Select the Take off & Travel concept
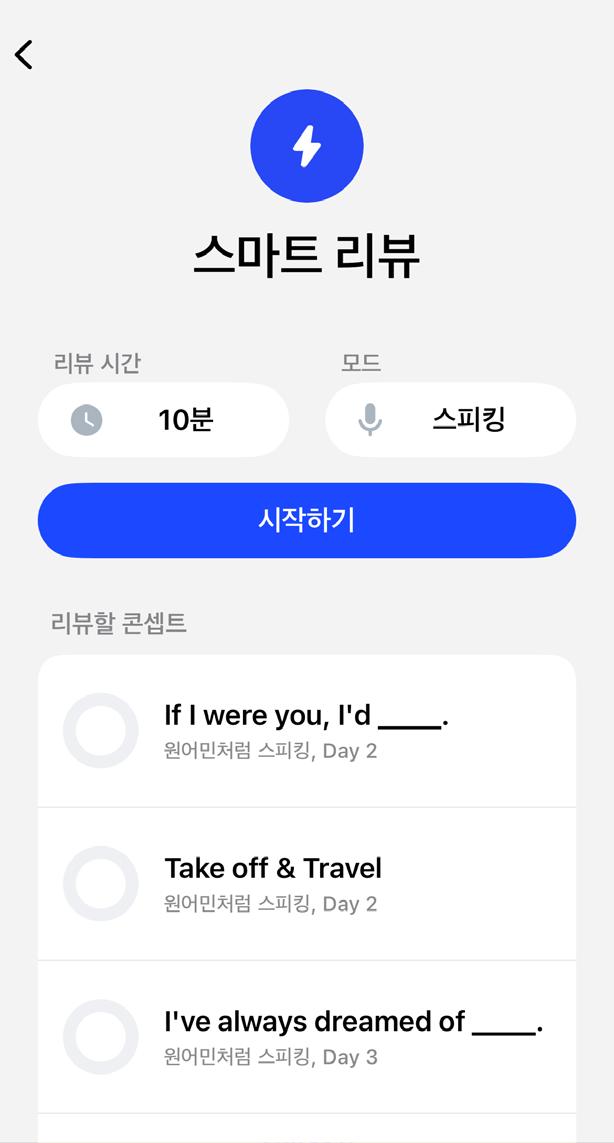This screenshot has height=1143, width=614. click(307, 883)
